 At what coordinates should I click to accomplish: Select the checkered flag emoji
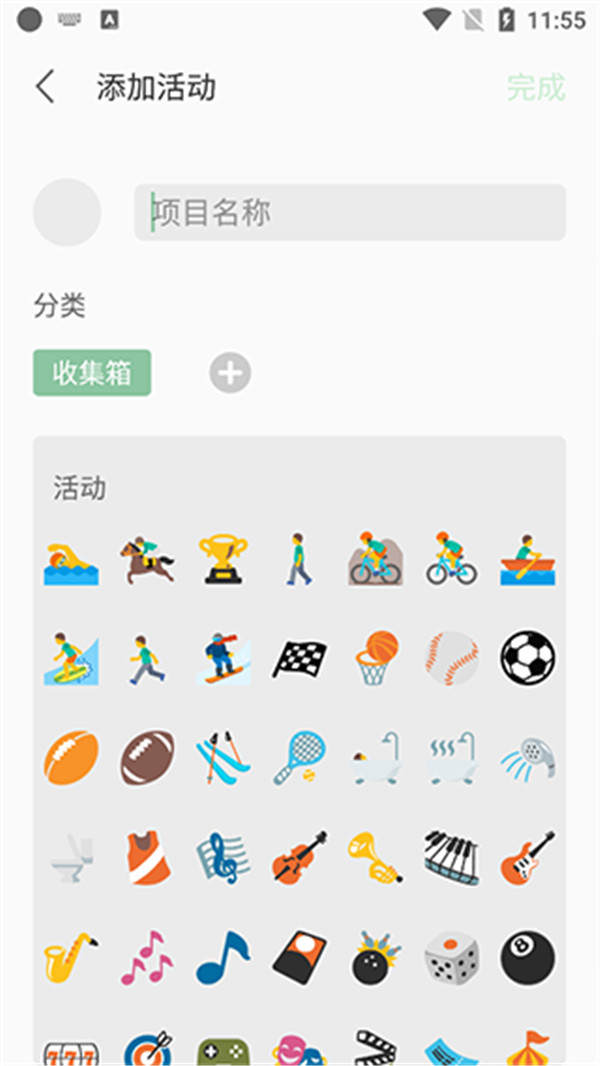(x=299, y=657)
